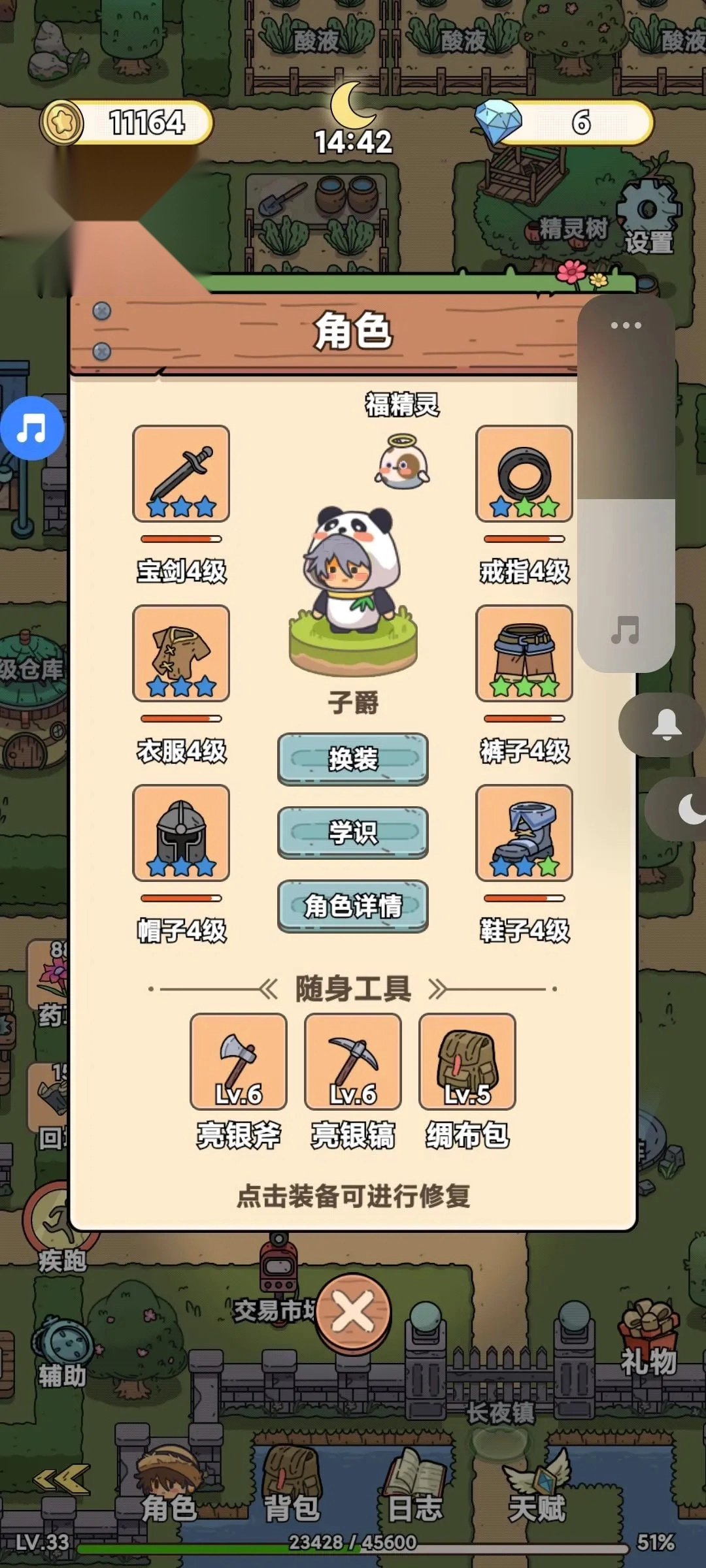Open the 帽子4级 helmet slot
The image size is (706, 1568).
[181, 833]
